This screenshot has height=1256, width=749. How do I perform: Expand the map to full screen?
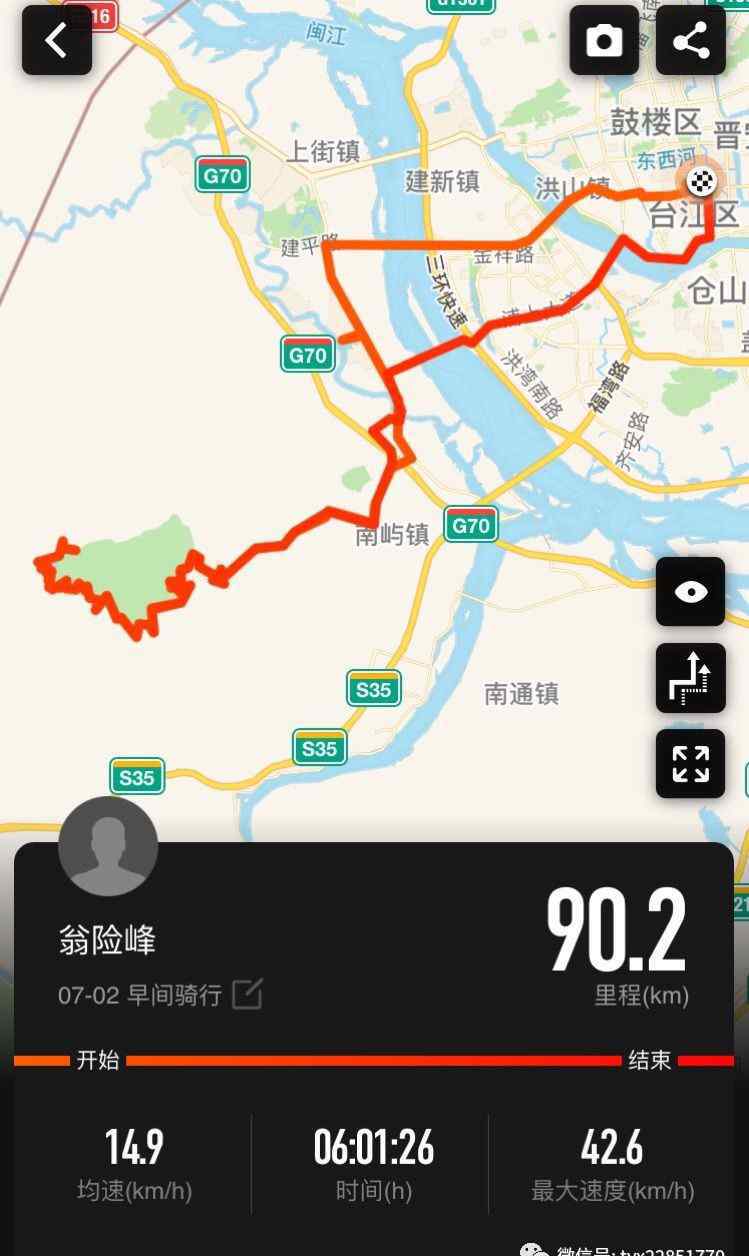[x=690, y=764]
